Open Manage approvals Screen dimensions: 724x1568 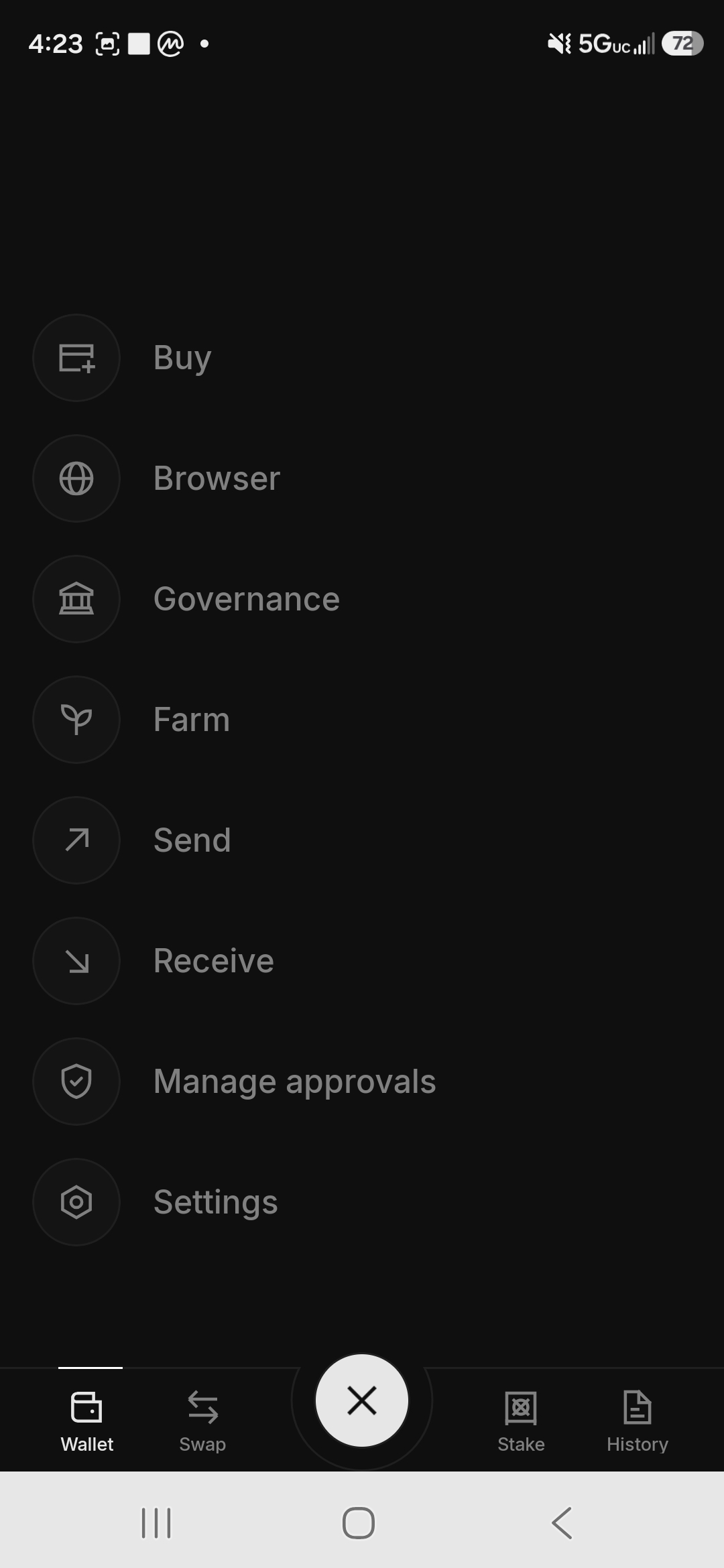(x=235, y=1082)
